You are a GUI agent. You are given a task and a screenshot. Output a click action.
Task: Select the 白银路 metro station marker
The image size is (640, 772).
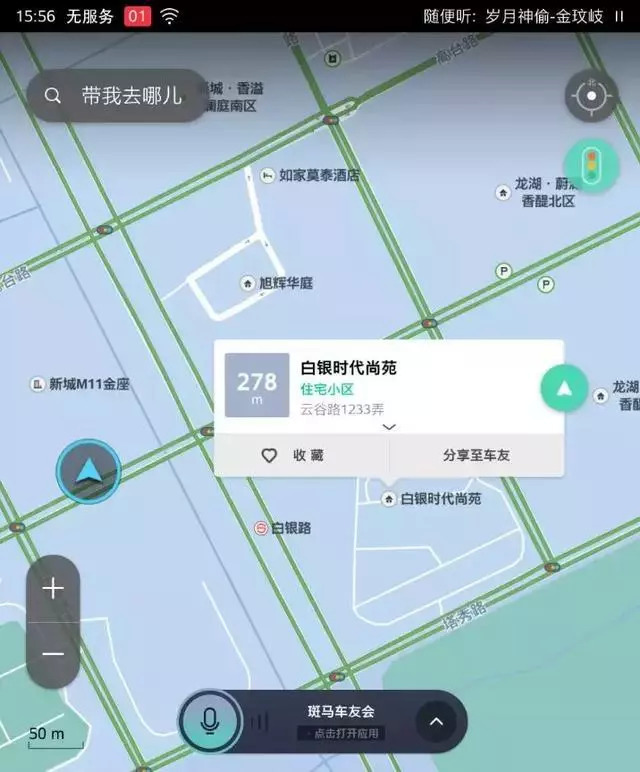pyautogui.click(x=261, y=527)
